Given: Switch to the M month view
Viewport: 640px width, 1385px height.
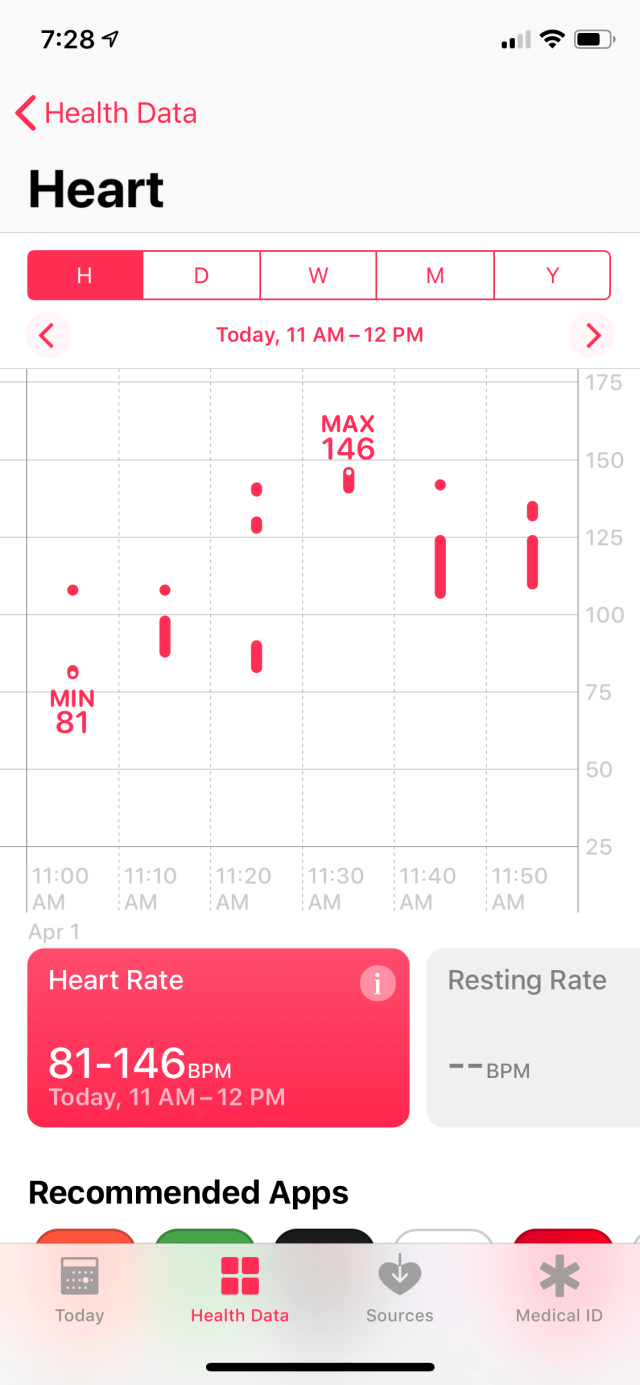Looking at the screenshot, I should (435, 275).
